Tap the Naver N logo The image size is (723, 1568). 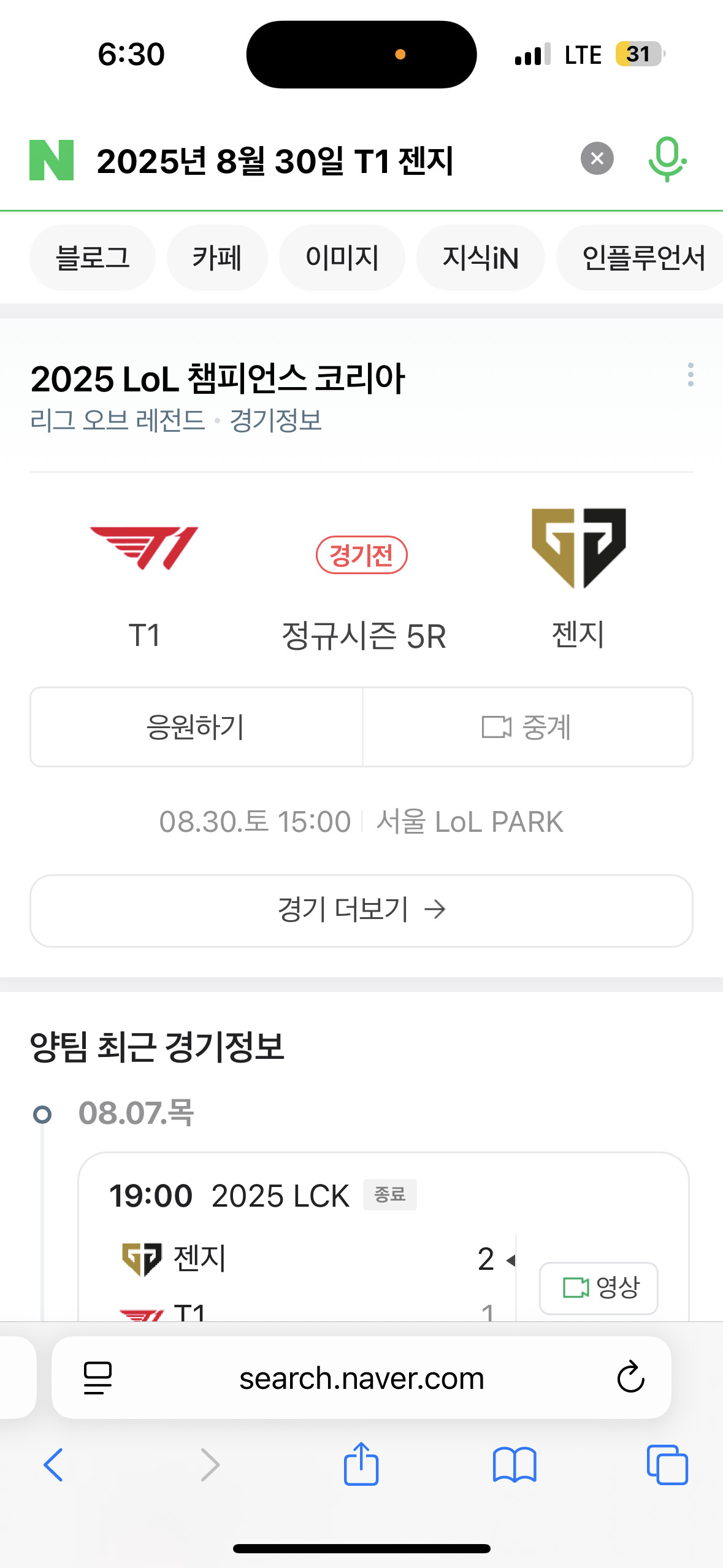point(52,160)
